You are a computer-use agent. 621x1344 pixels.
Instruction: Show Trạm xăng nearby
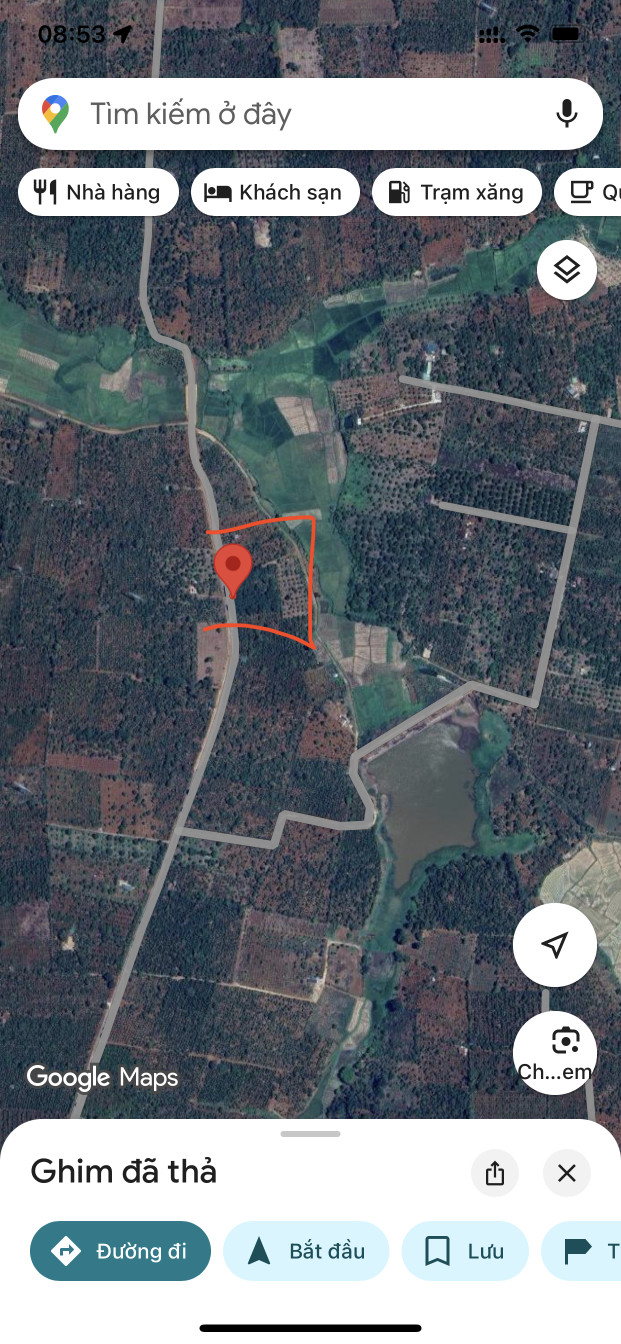tap(456, 193)
